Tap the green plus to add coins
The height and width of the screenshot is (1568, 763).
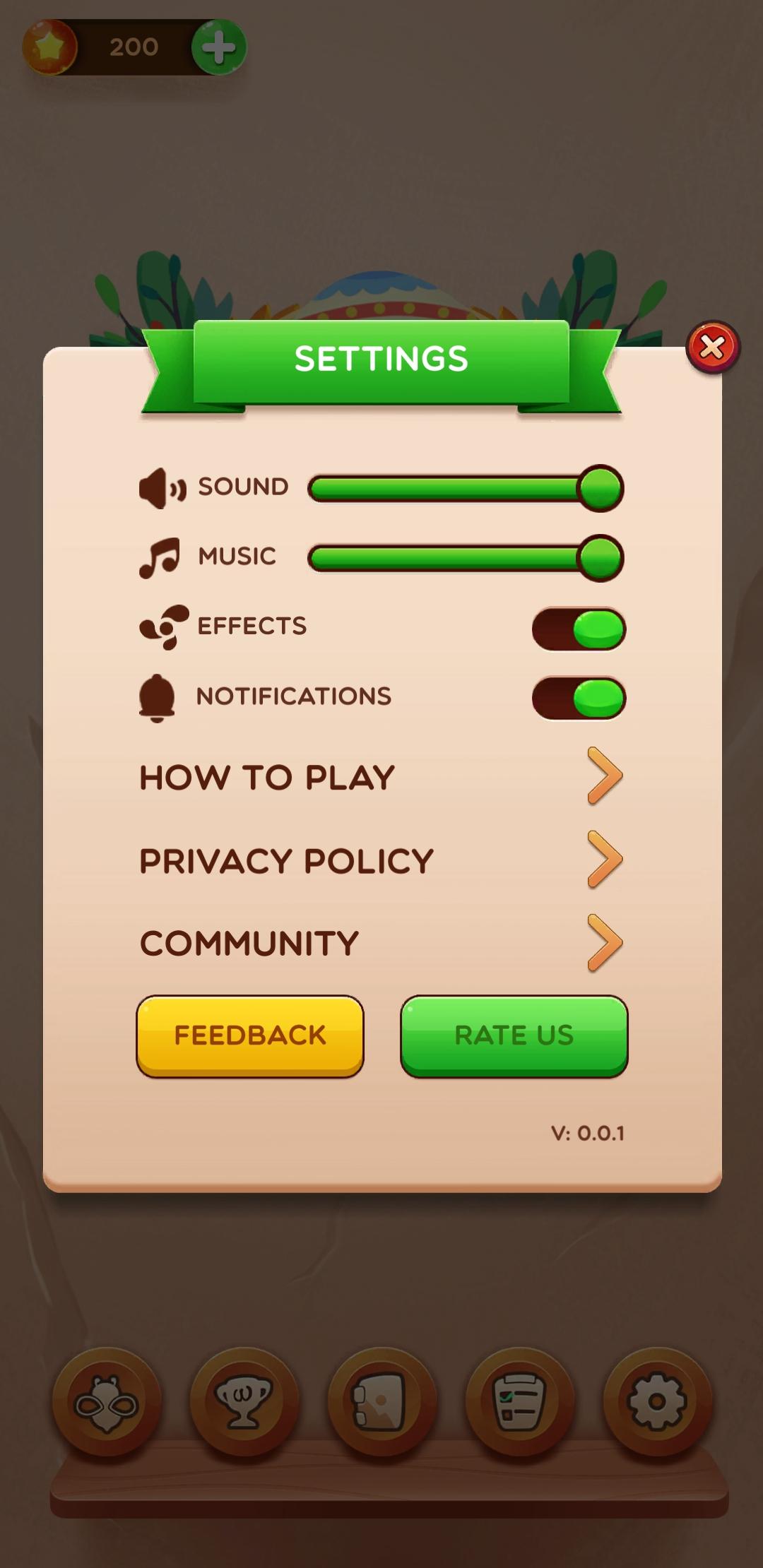click(219, 47)
